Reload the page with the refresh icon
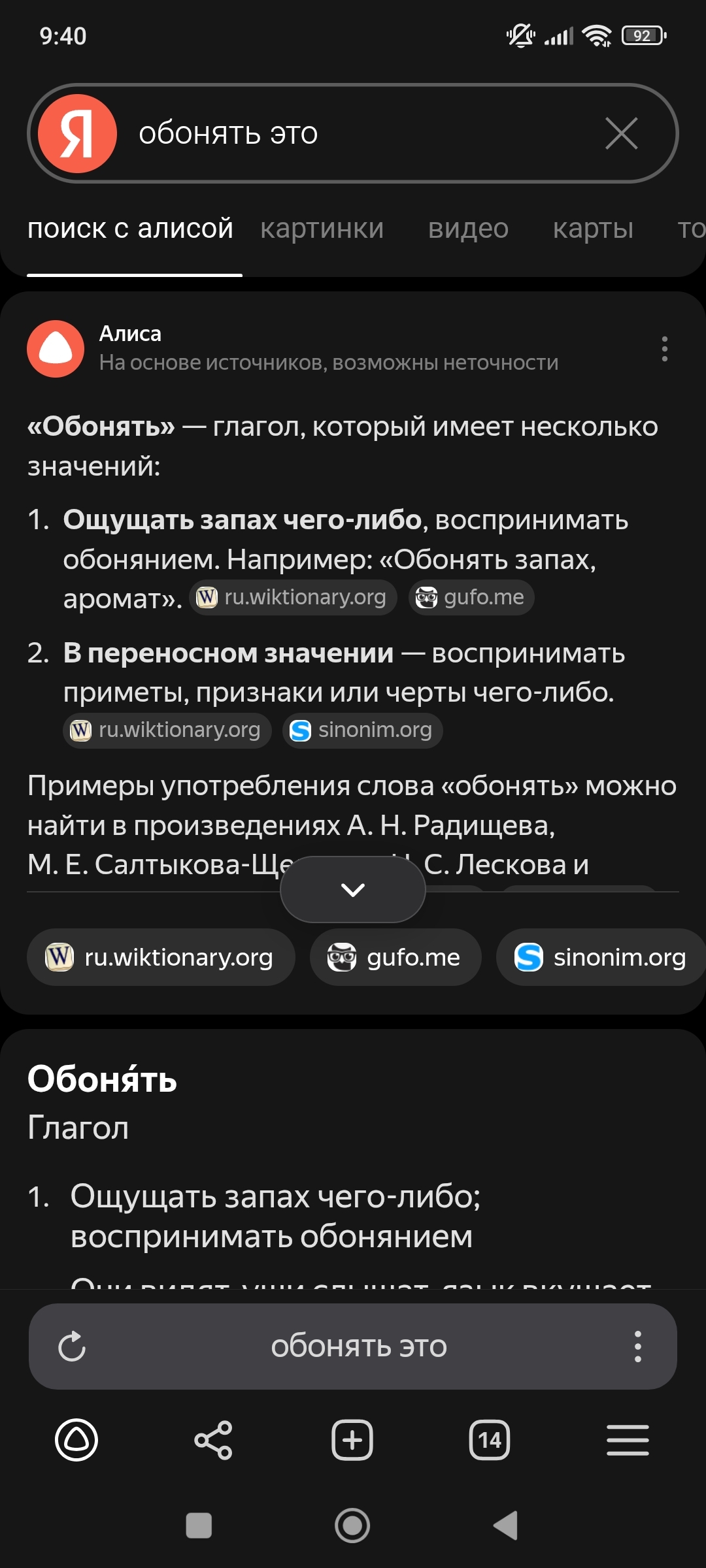Viewport: 706px width, 1568px height. tap(72, 1347)
